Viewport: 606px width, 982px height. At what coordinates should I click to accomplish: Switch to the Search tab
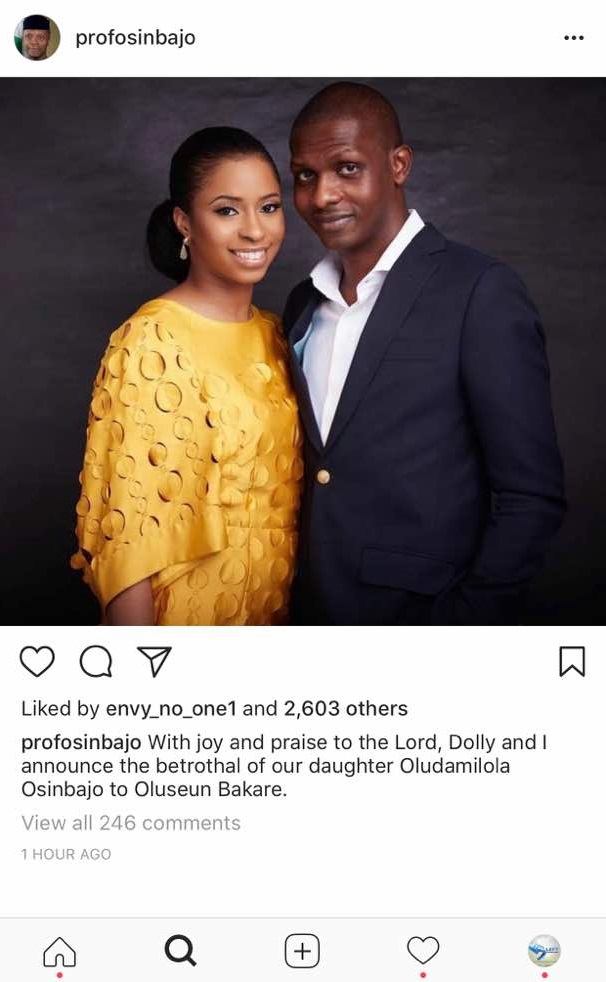coord(180,950)
